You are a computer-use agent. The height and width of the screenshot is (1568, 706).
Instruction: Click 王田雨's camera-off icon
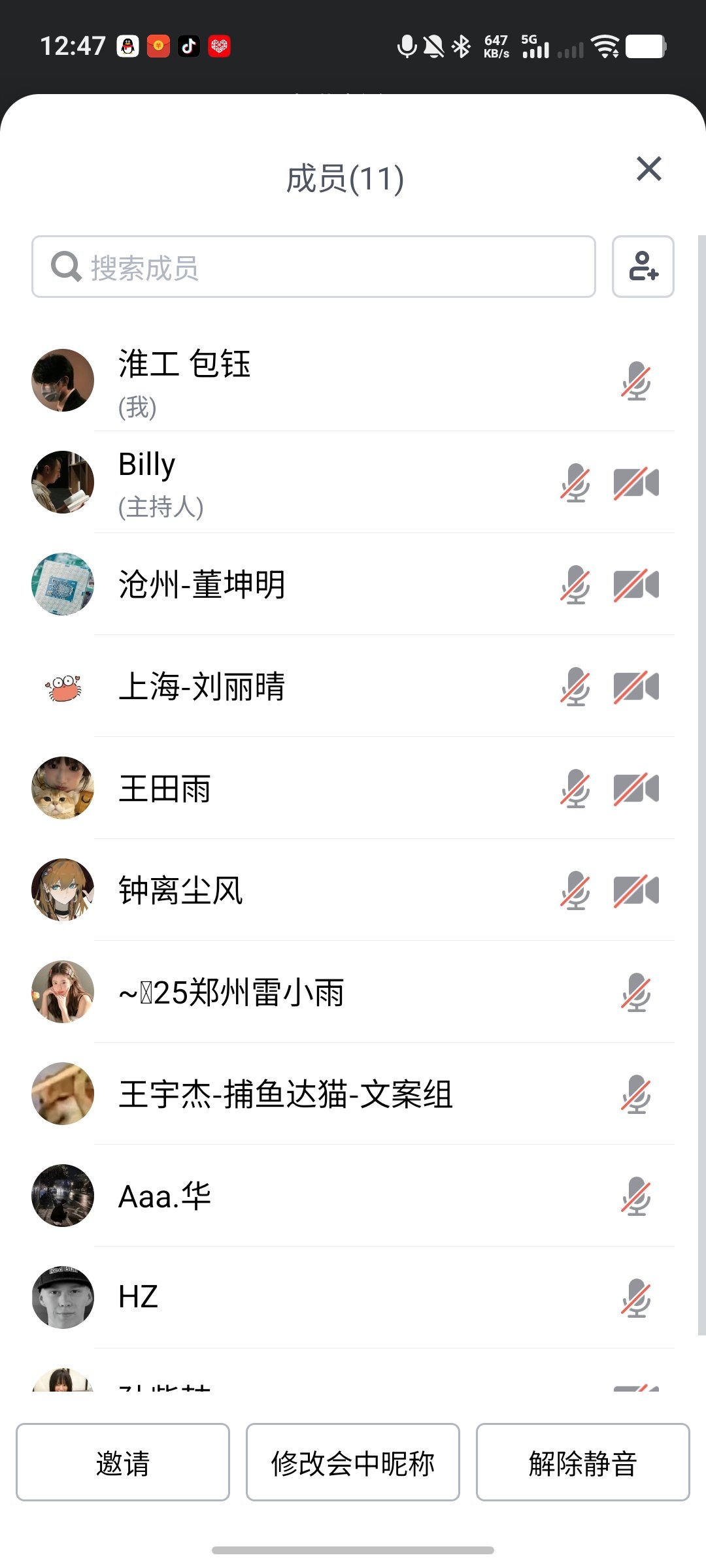point(636,789)
